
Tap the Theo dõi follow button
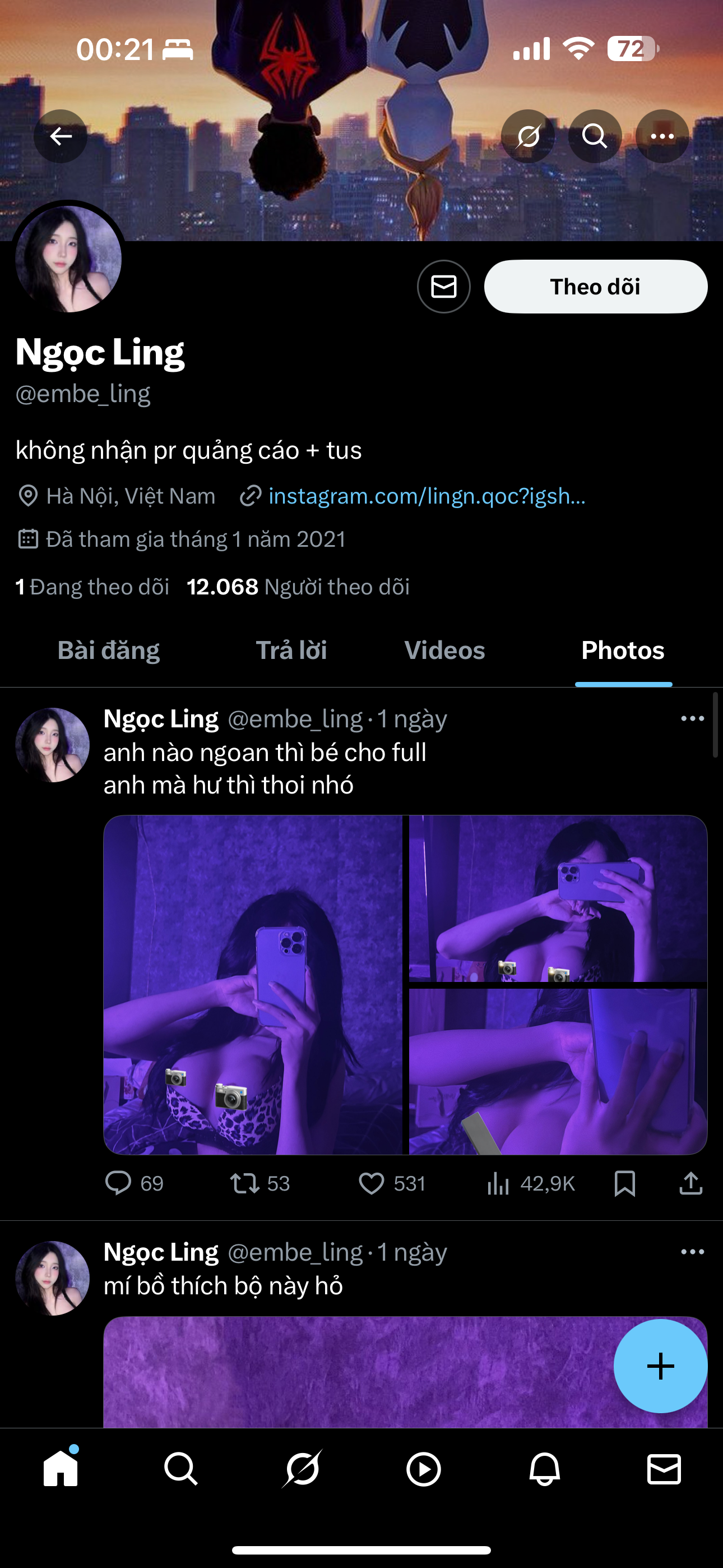click(595, 286)
